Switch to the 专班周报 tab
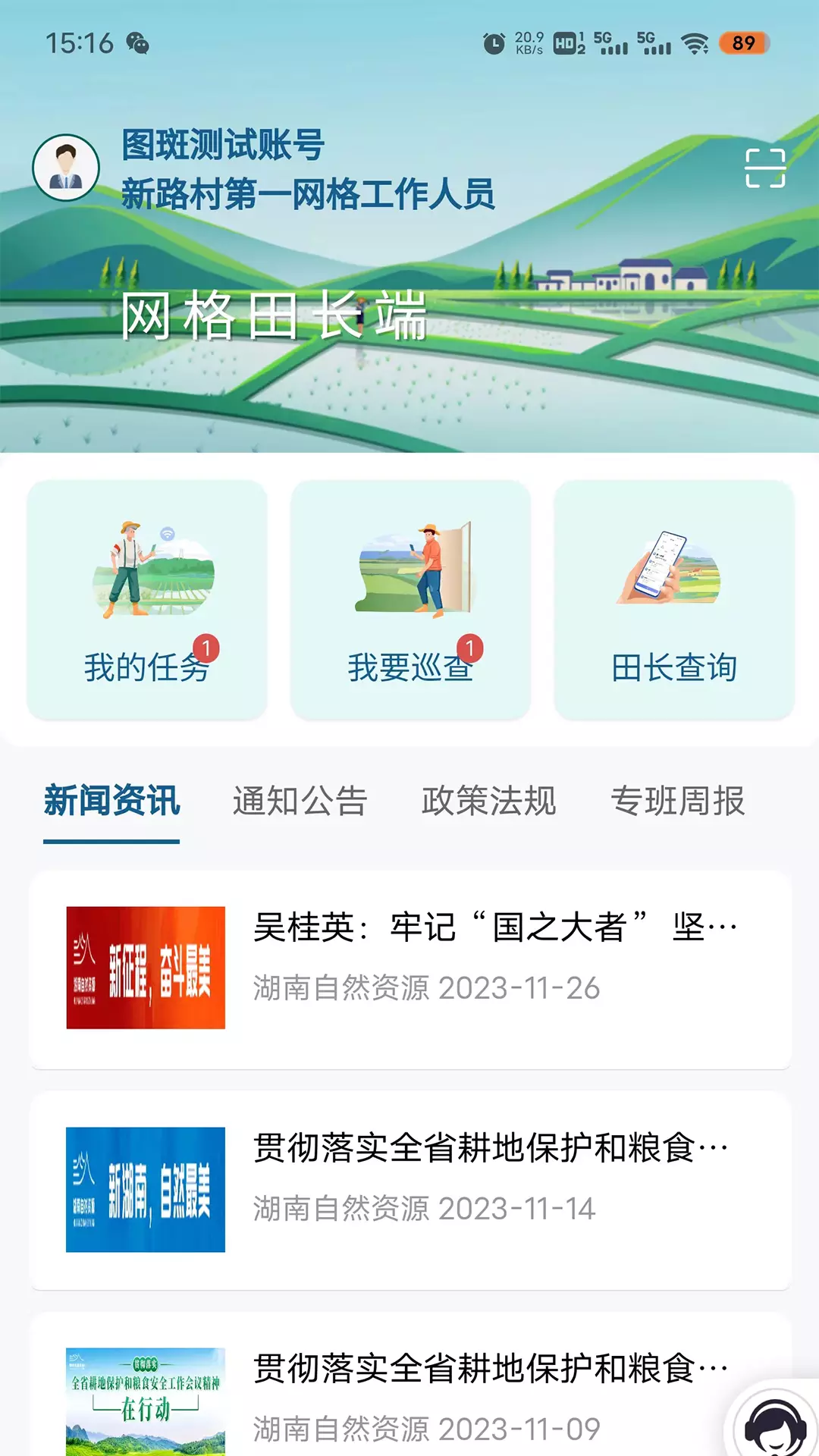819x1456 pixels. point(678,801)
